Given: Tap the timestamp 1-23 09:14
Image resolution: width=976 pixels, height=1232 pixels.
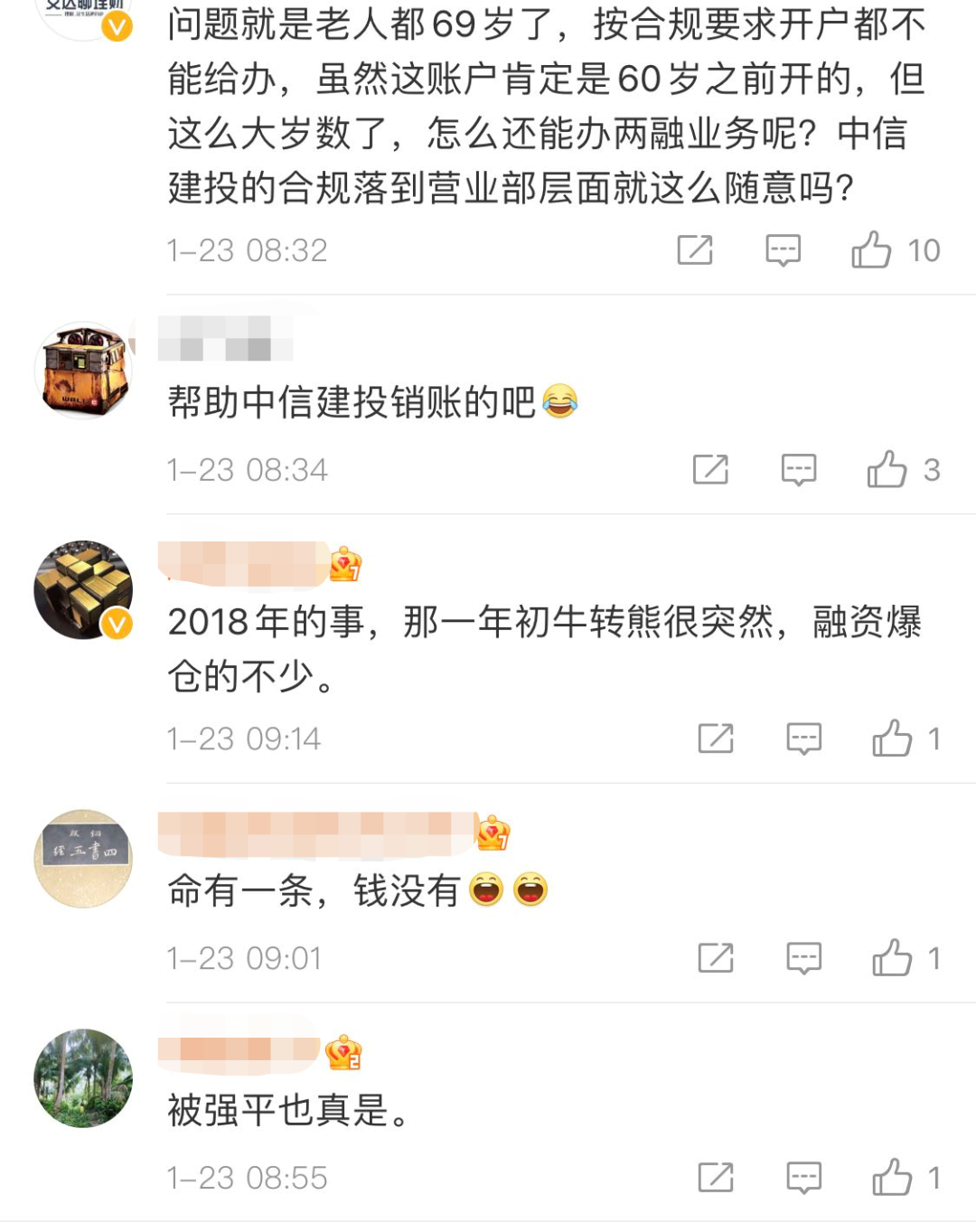Looking at the screenshot, I should tap(246, 738).
